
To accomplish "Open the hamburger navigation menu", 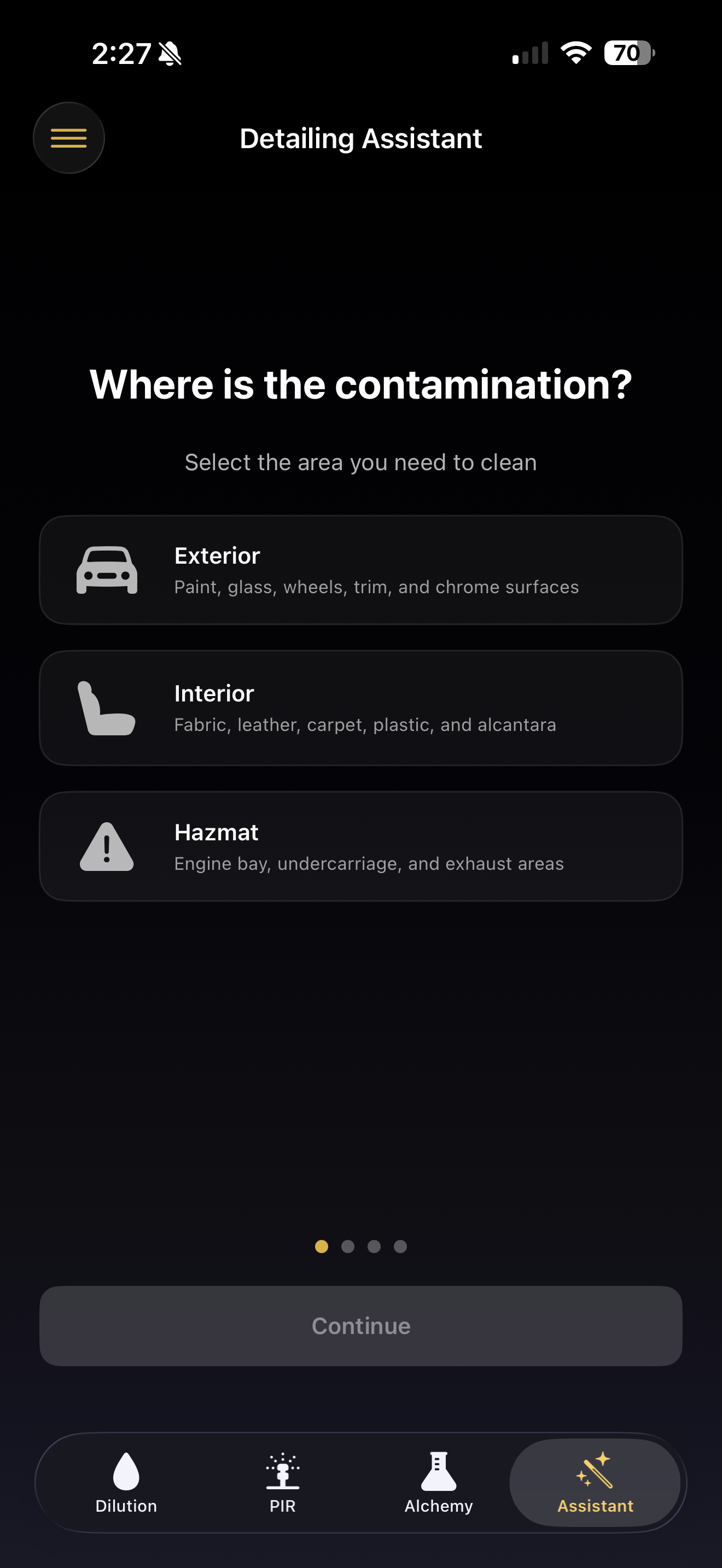I will pyautogui.click(x=69, y=138).
